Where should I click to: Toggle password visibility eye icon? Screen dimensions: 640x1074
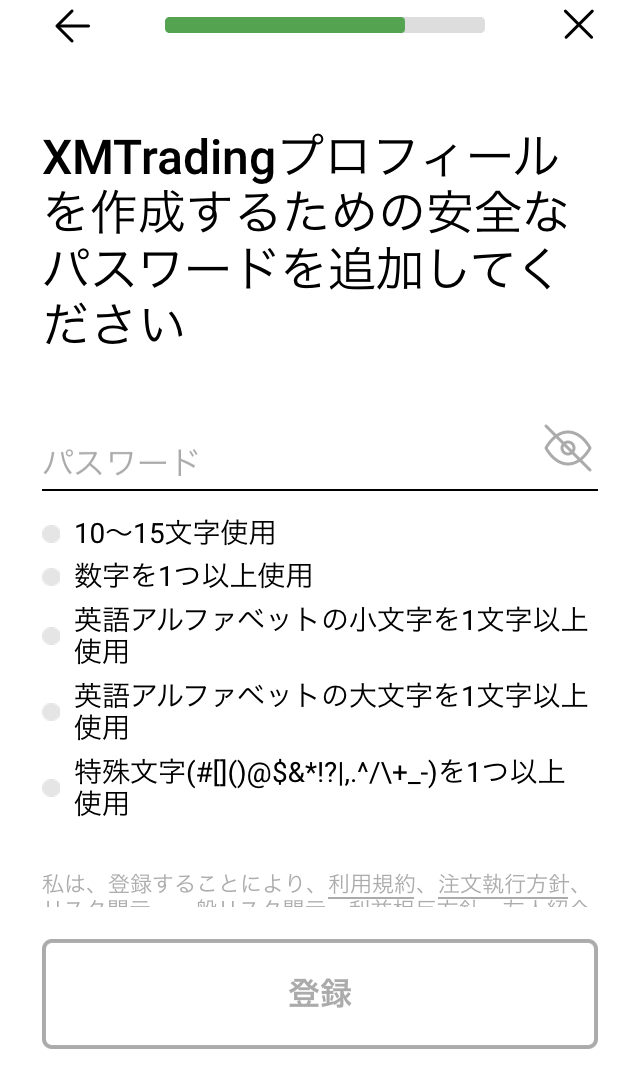(x=568, y=447)
